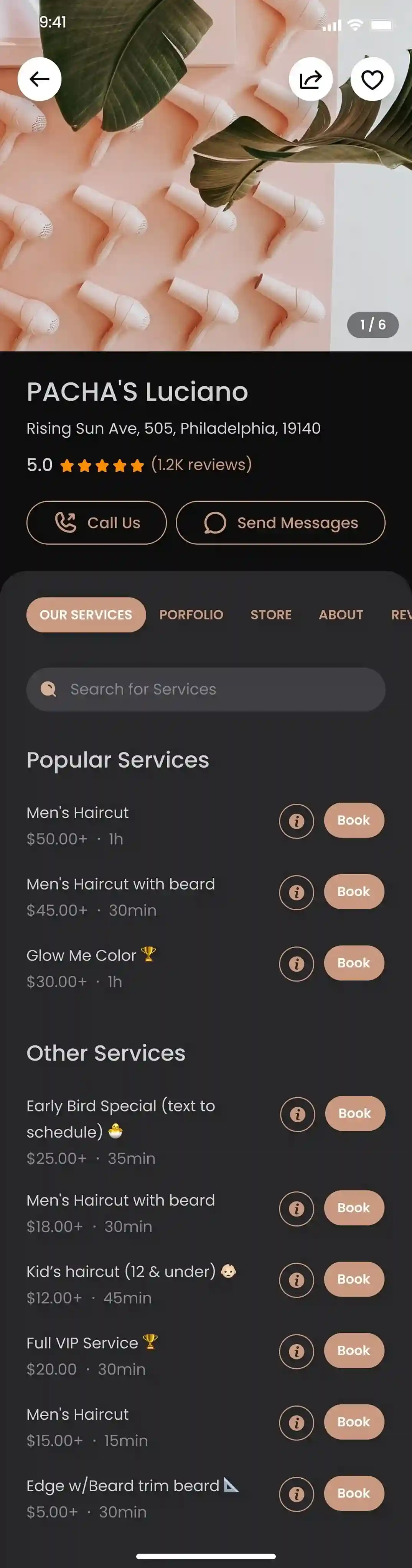Tap the Call Us button
The height and width of the screenshot is (1568, 412).
[96, 522]
